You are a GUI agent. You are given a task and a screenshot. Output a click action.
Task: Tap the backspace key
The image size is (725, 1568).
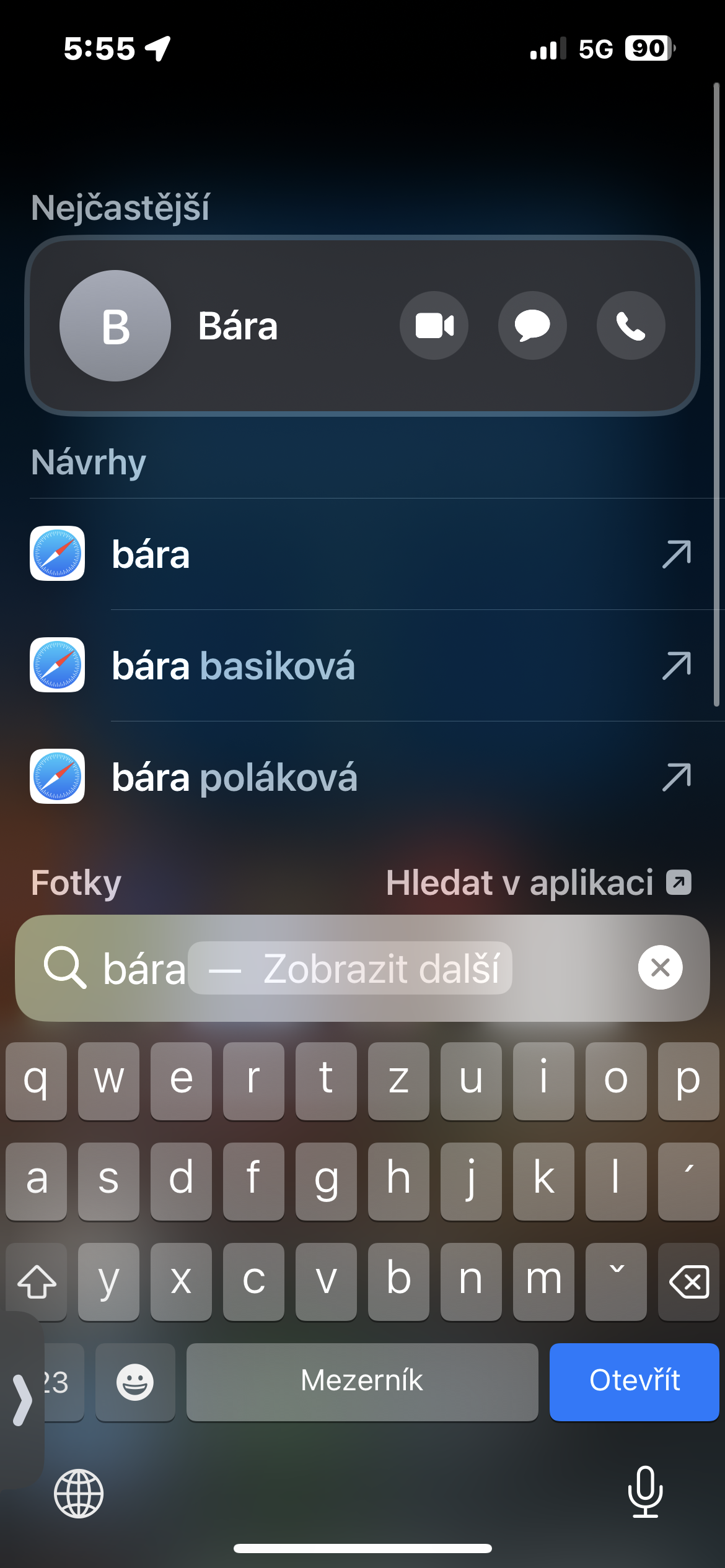[x=688, y=1281]
